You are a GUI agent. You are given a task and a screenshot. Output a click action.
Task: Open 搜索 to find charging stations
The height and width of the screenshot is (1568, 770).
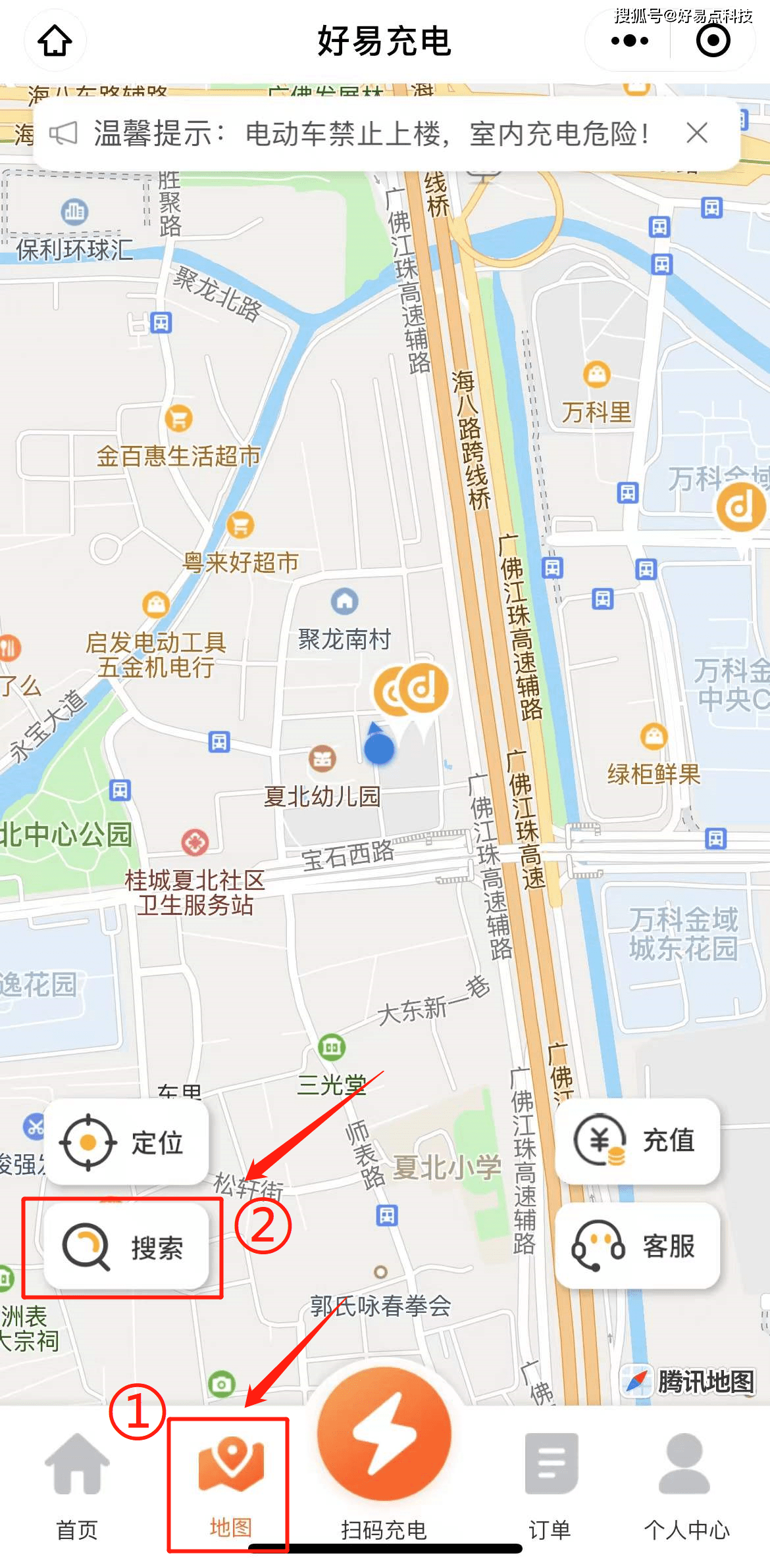point(126,1246)
